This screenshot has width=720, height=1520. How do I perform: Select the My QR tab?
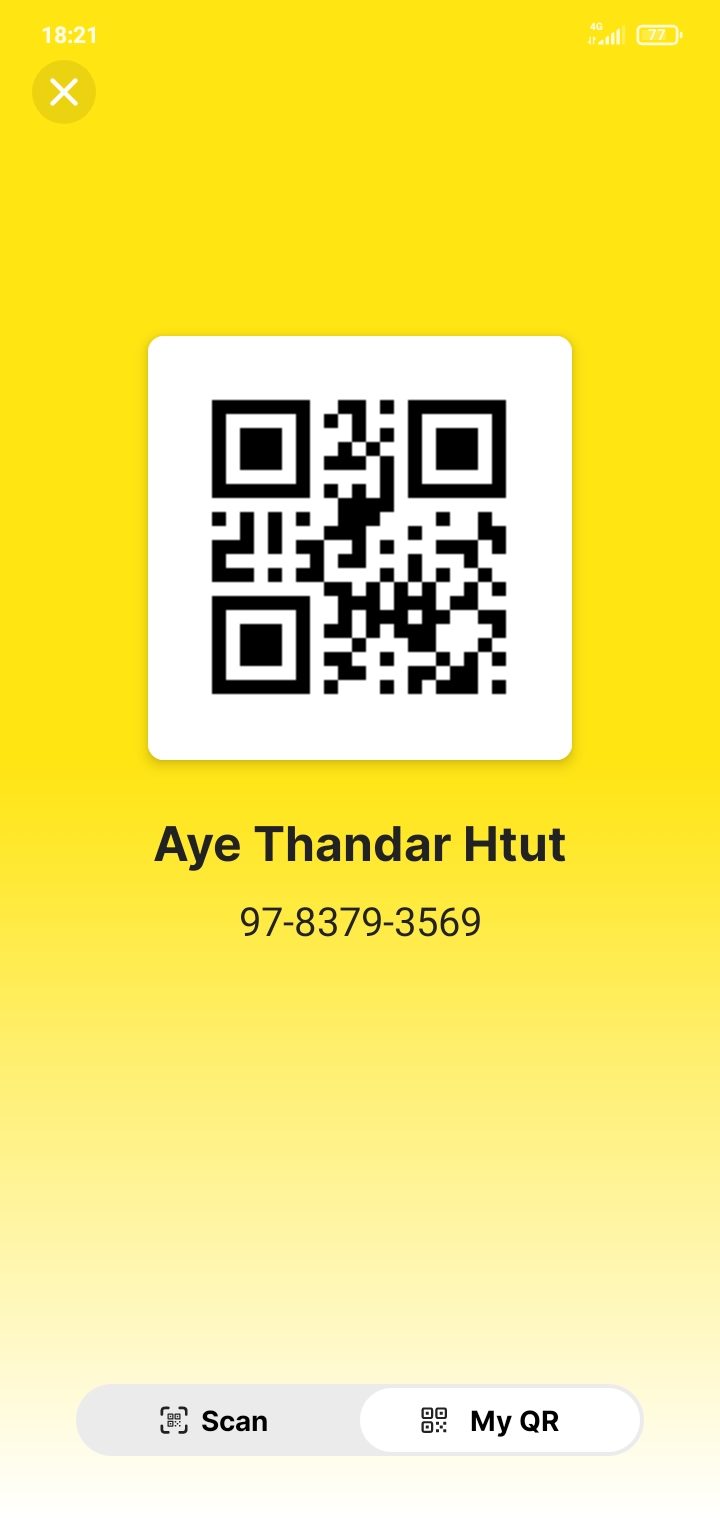pyautogui.click(x=499, y=1420)
